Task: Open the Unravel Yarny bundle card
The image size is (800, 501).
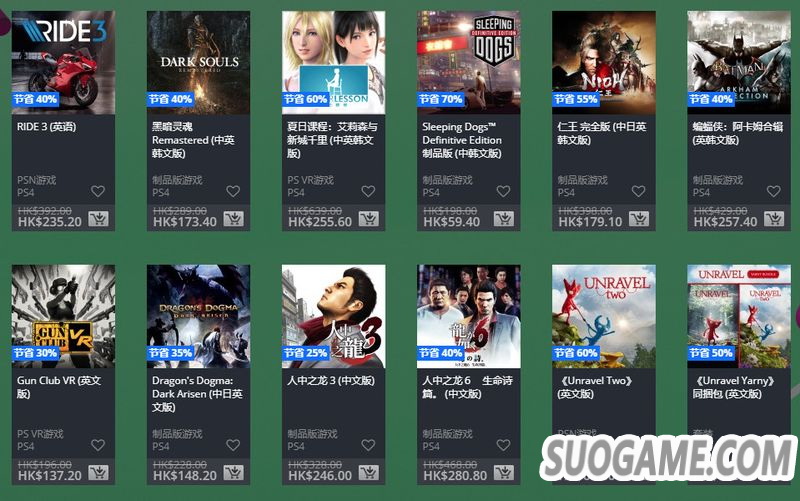Action: [x=739, y=316]
